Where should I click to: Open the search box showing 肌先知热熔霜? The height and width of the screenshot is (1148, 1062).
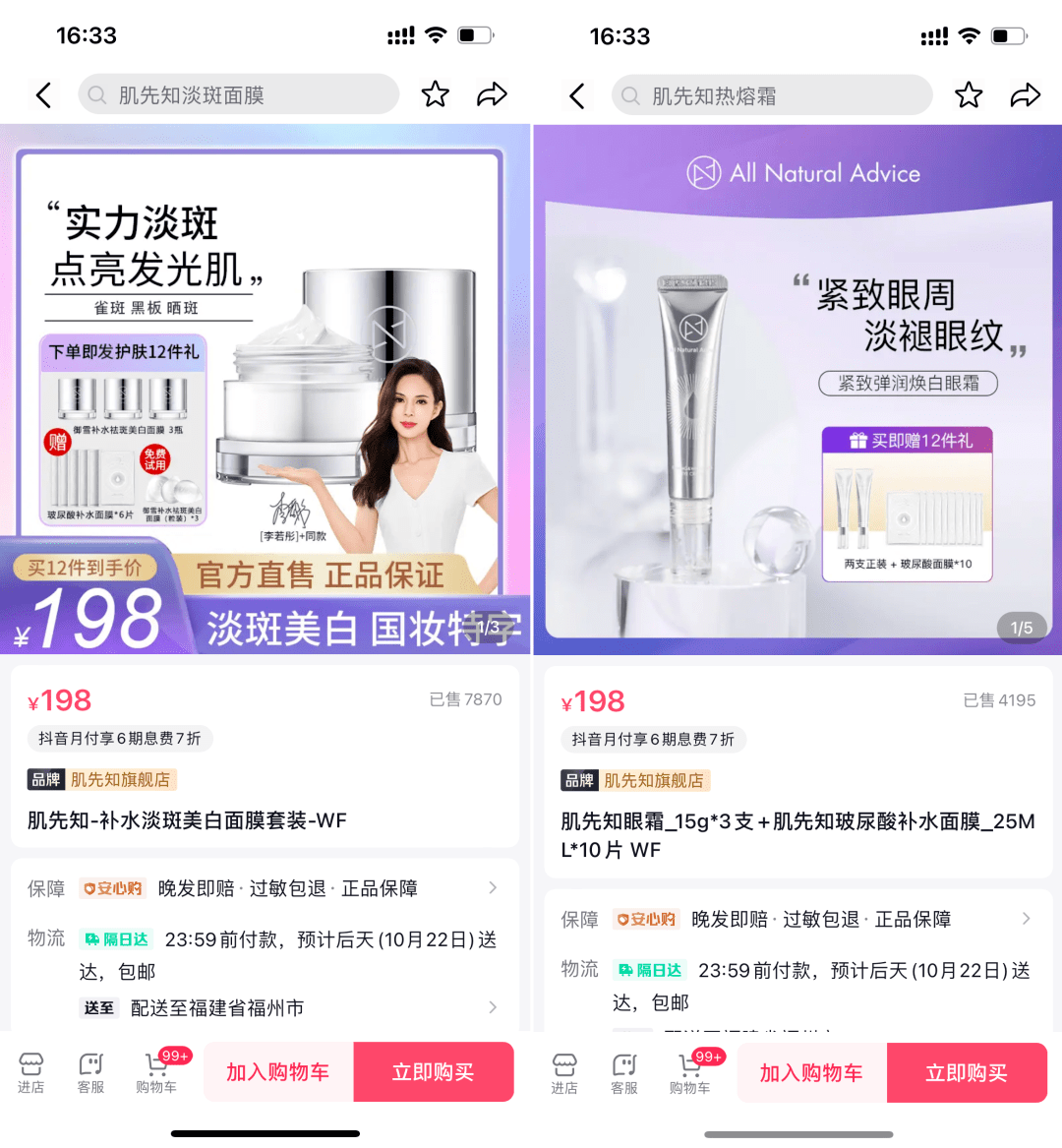(772, 95)
